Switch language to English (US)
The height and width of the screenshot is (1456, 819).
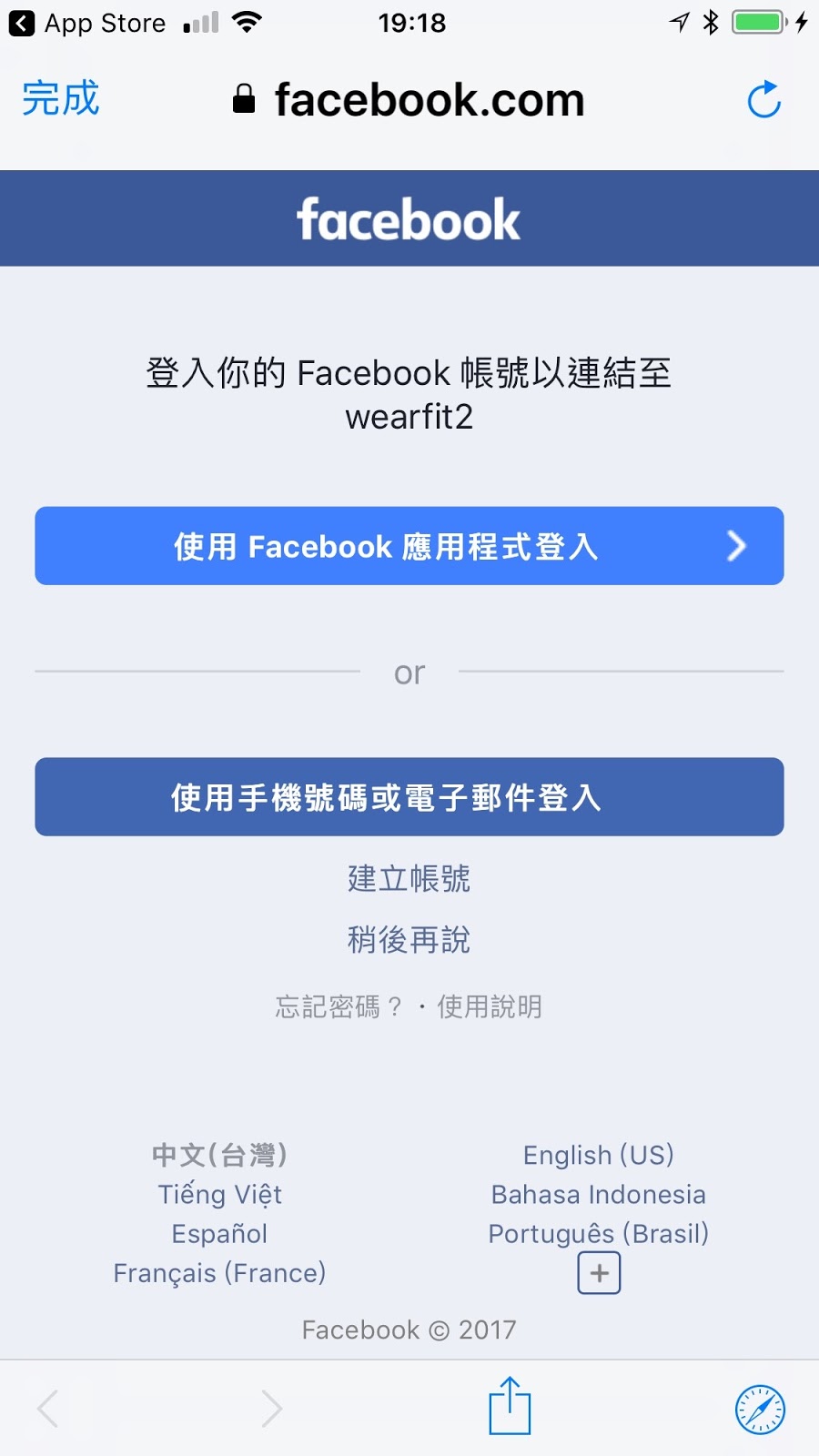(599, 1155)
